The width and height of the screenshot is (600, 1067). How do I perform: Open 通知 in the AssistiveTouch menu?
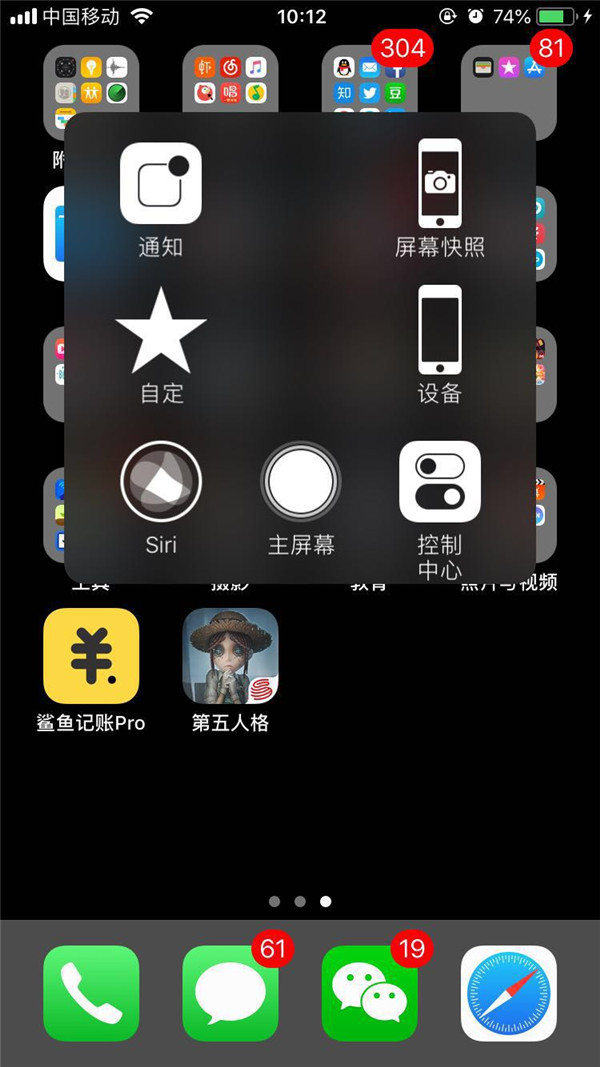coord(160,185)
